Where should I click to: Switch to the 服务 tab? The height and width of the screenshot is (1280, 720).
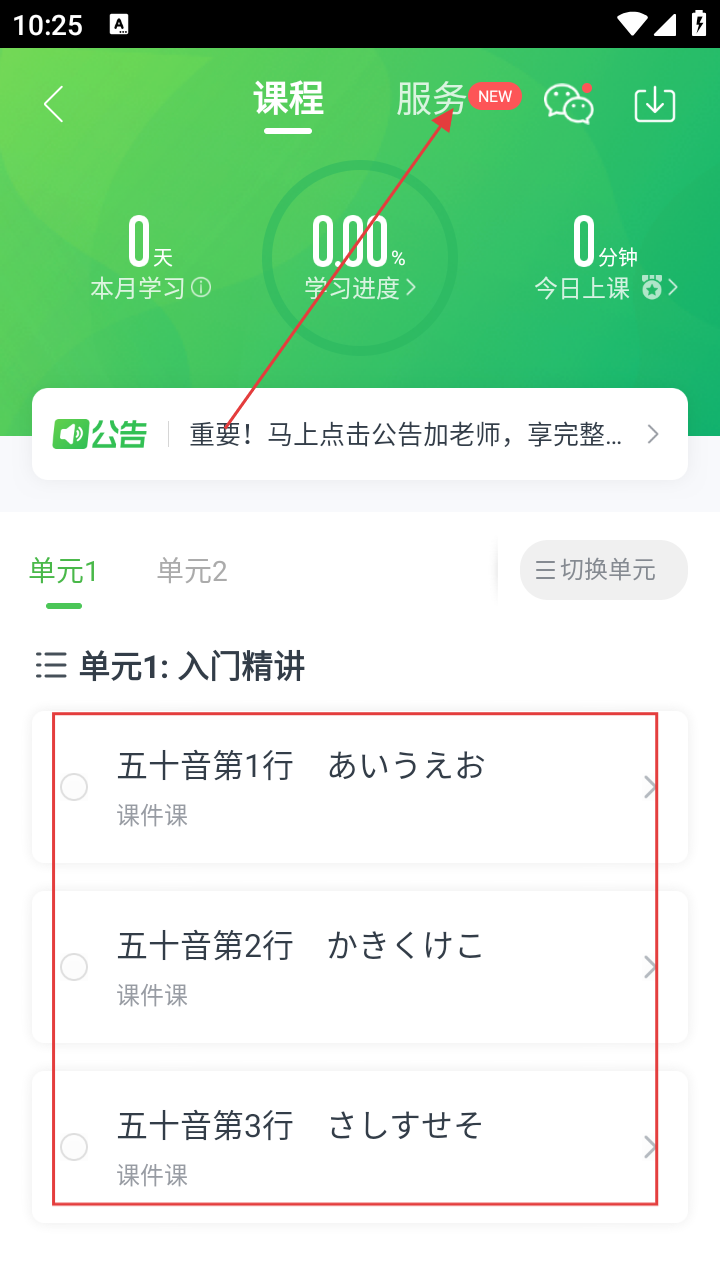click(431, 99)
